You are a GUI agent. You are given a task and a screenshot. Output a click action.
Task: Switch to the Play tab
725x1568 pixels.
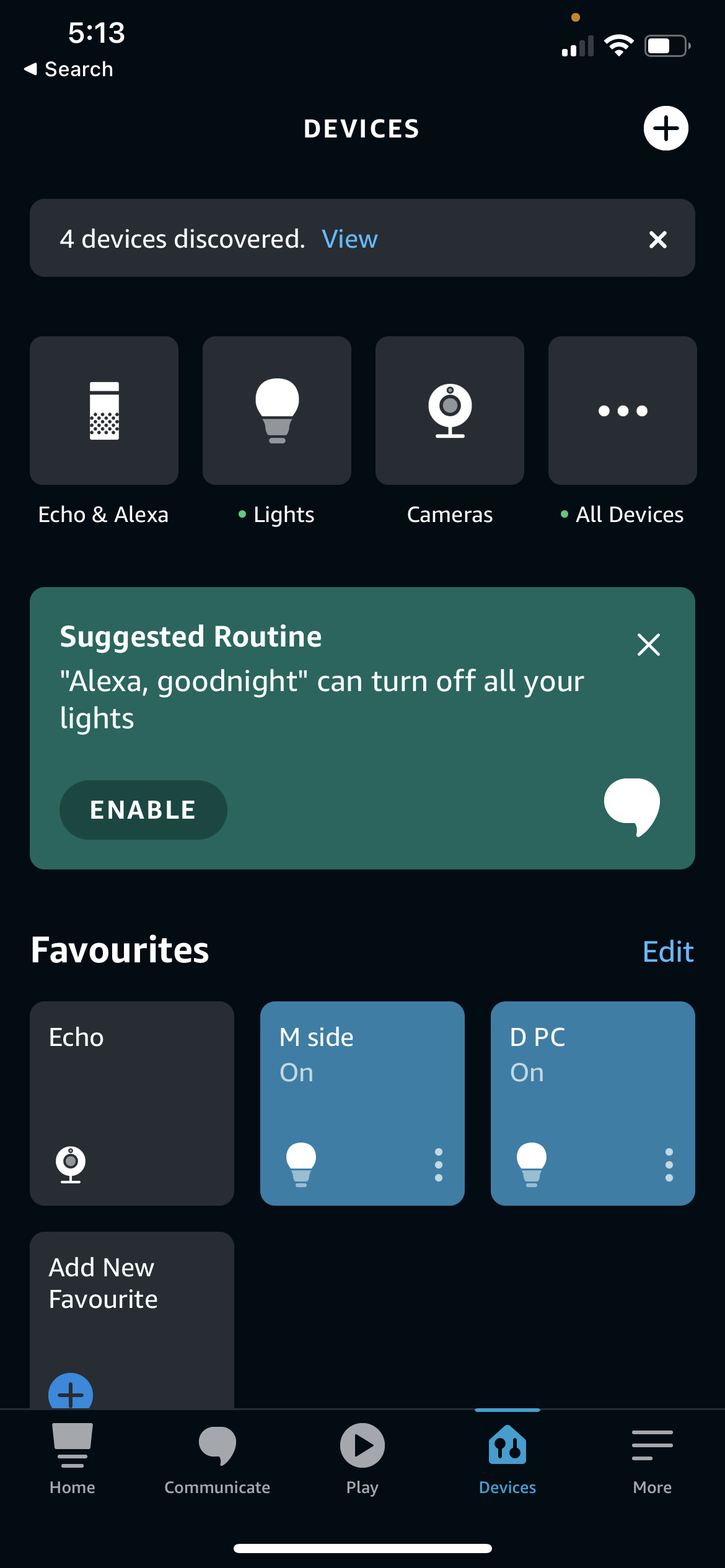tap(362, 1458)
